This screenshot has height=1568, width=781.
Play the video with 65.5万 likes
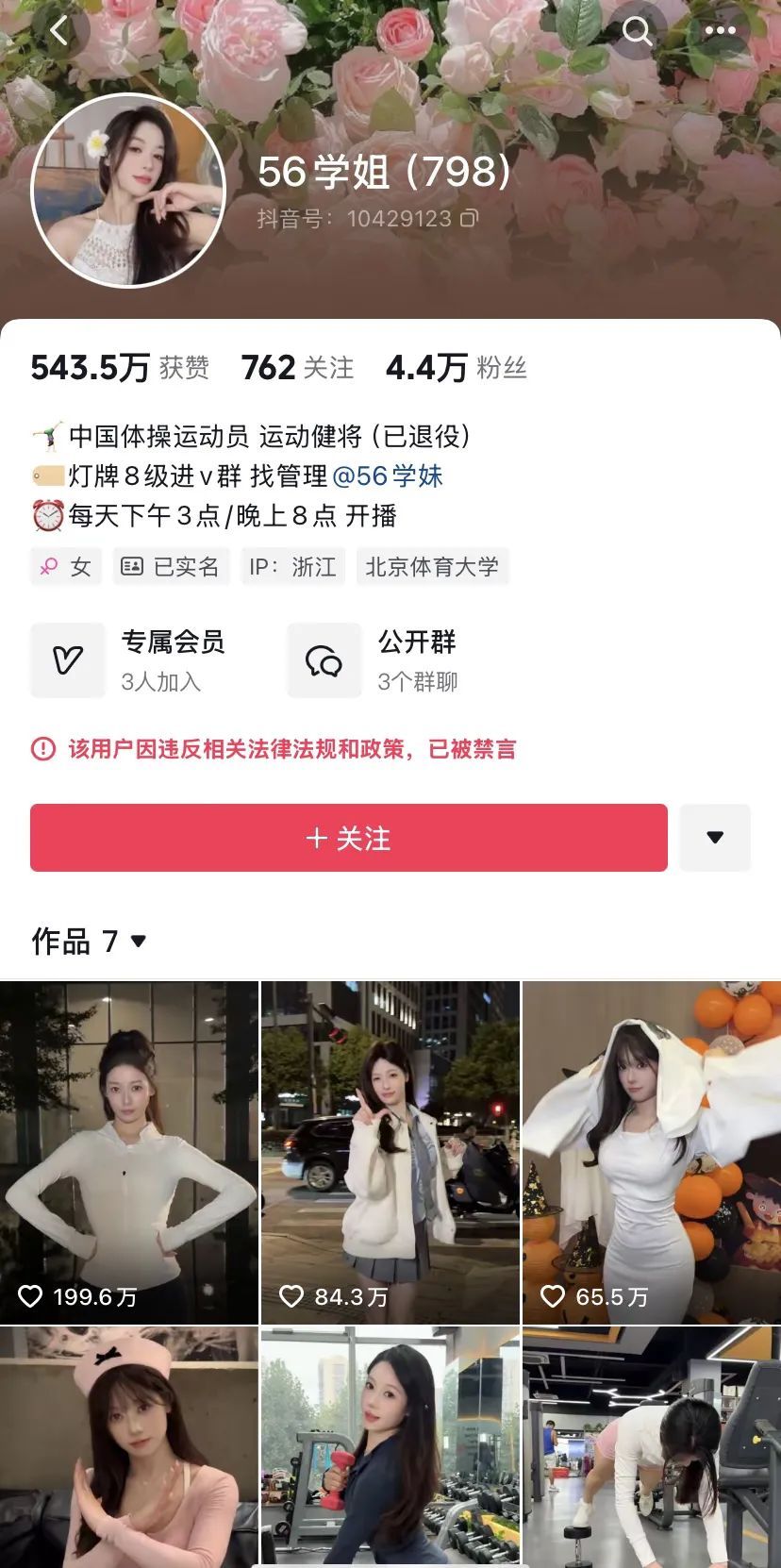[651, 1151]
